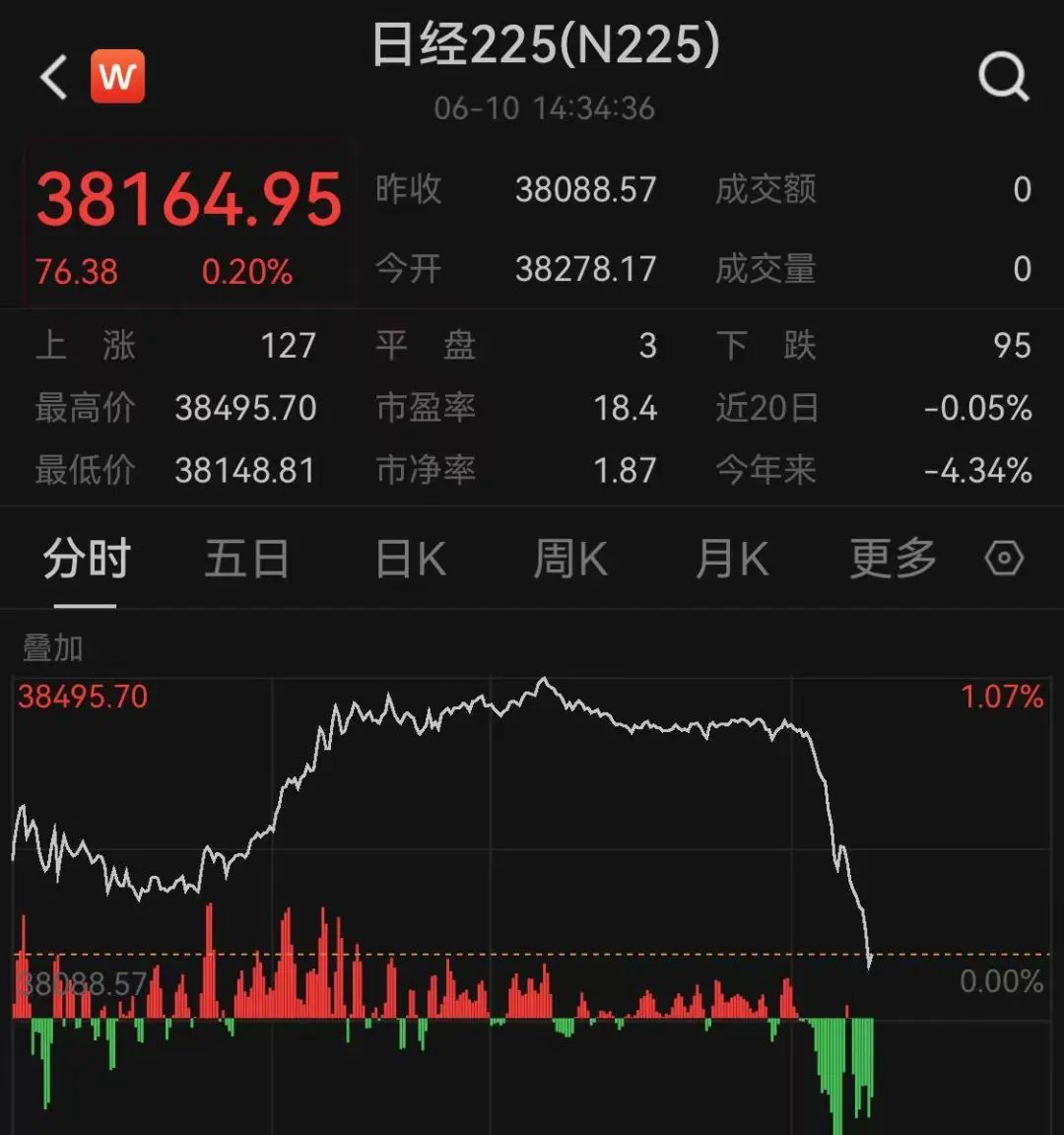Open chart settings hexagon icon
The width and height of the screenshot is (1064, 1135).
1004,559
